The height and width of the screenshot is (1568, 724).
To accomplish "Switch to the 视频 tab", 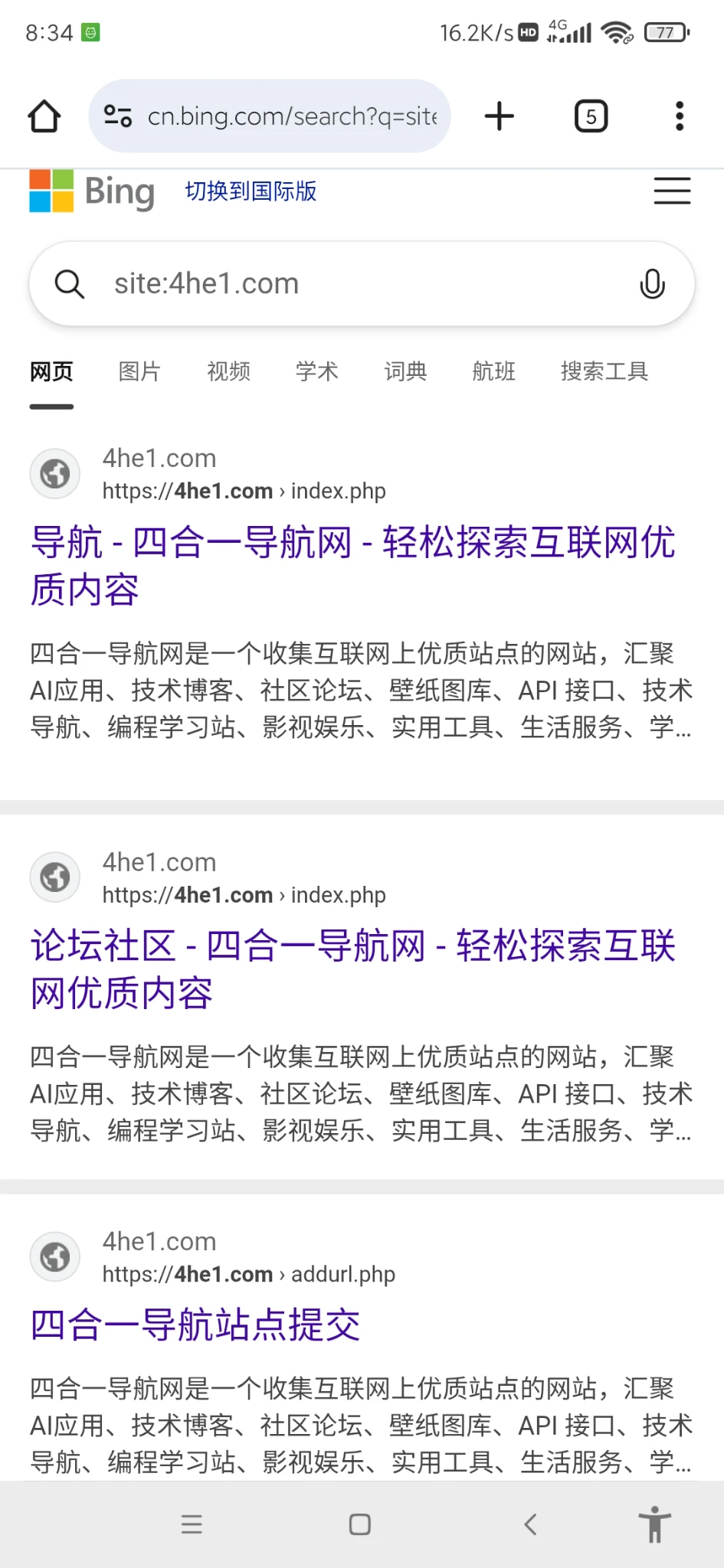I will pyautogui.click(x=228, y=371).
